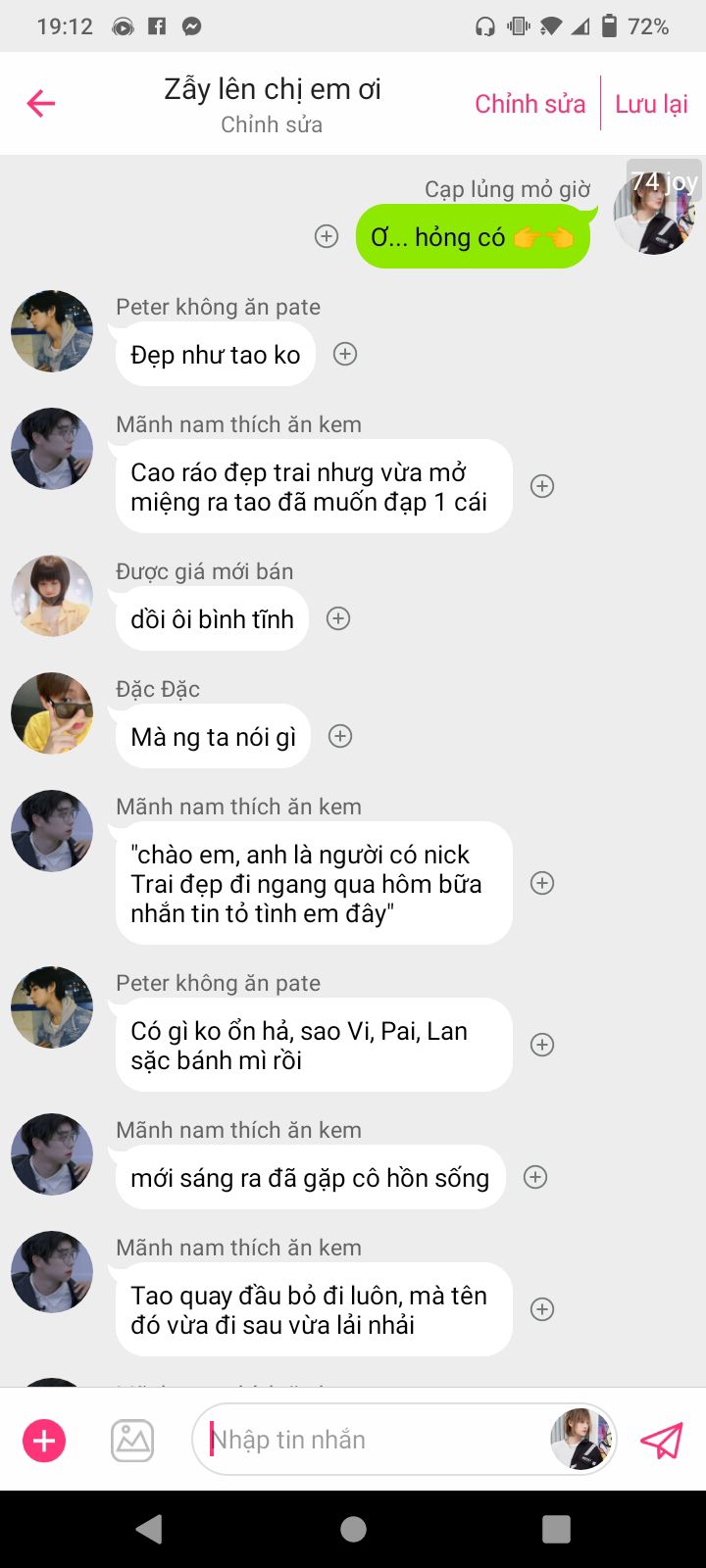Change sender avatar inside message field

(582, 1439)
